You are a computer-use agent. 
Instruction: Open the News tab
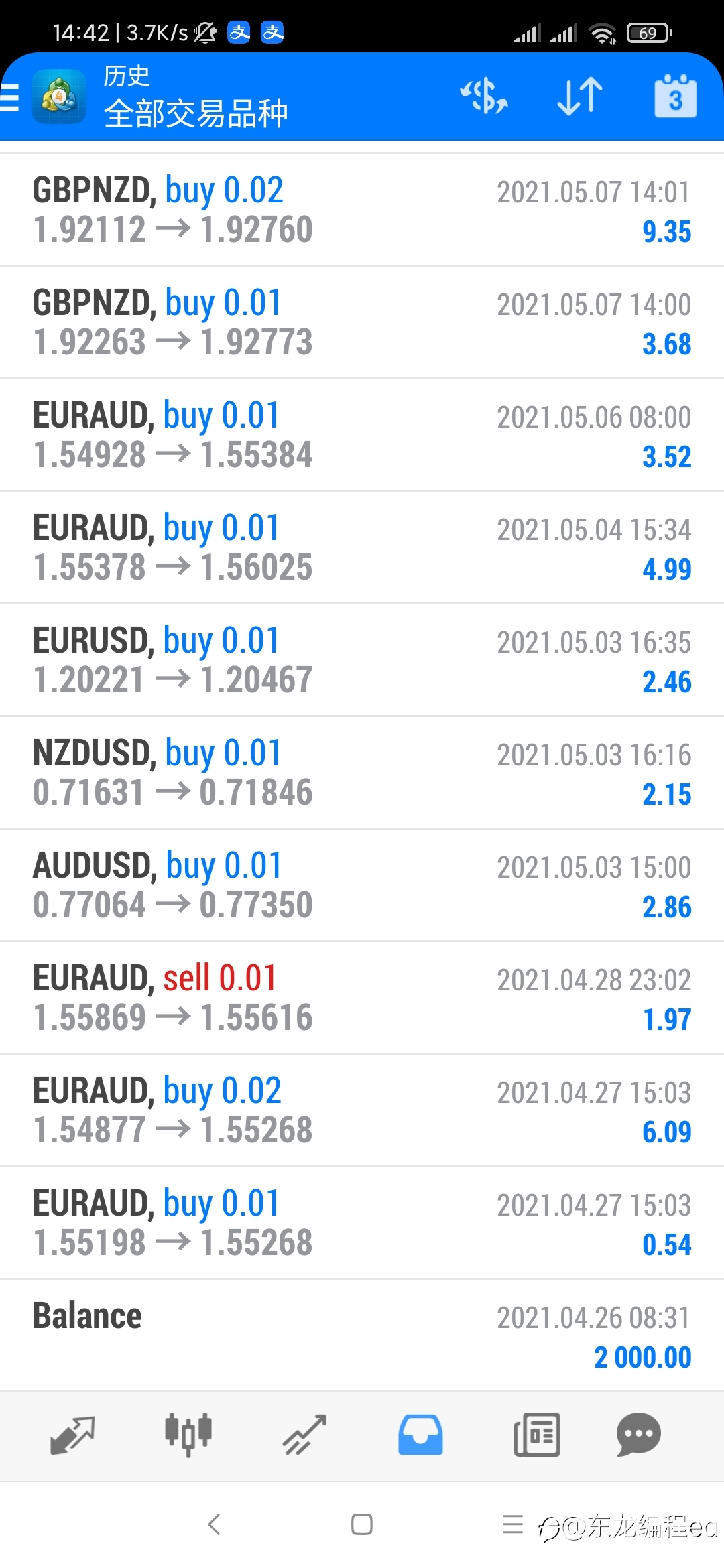(536, 1435)
